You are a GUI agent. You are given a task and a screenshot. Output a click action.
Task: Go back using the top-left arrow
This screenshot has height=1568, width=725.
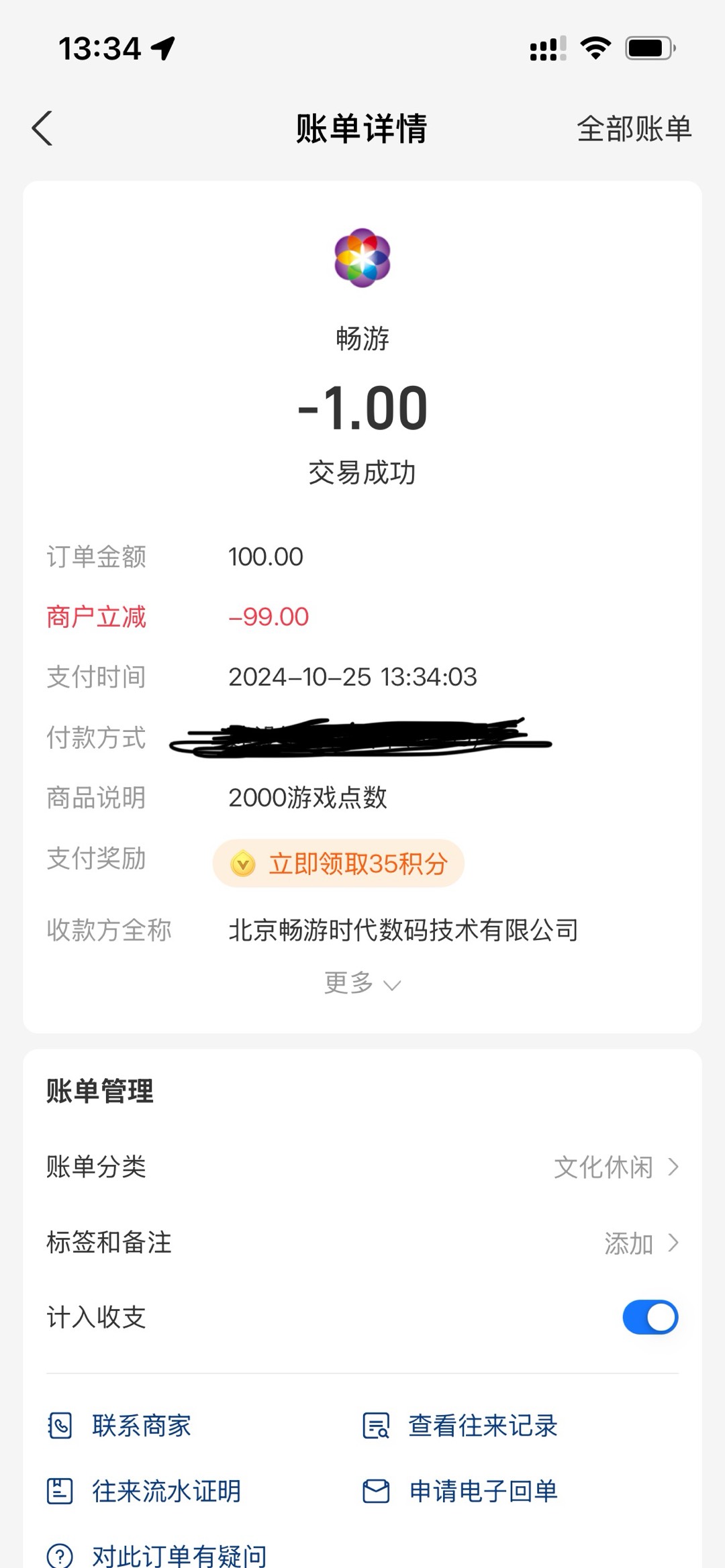(x=42, y=128)
